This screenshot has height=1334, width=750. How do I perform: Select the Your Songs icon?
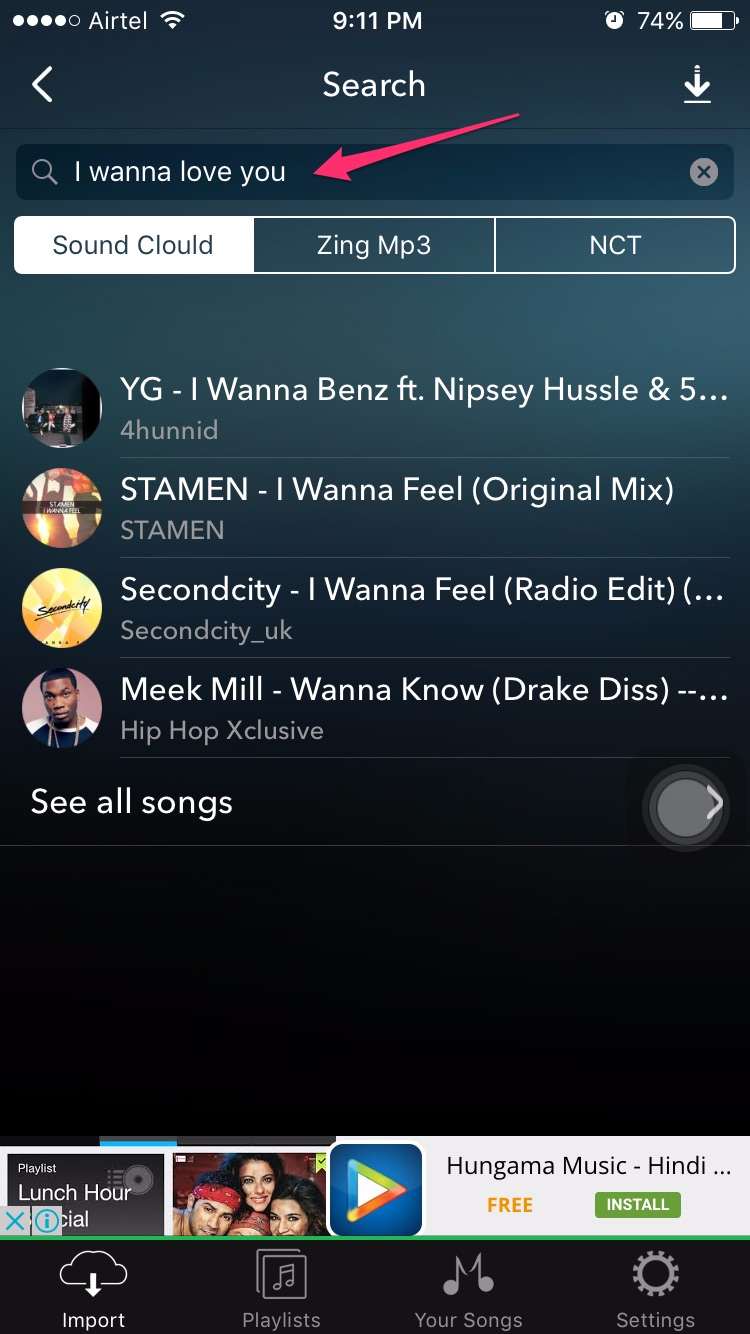tap(468, 1273)
